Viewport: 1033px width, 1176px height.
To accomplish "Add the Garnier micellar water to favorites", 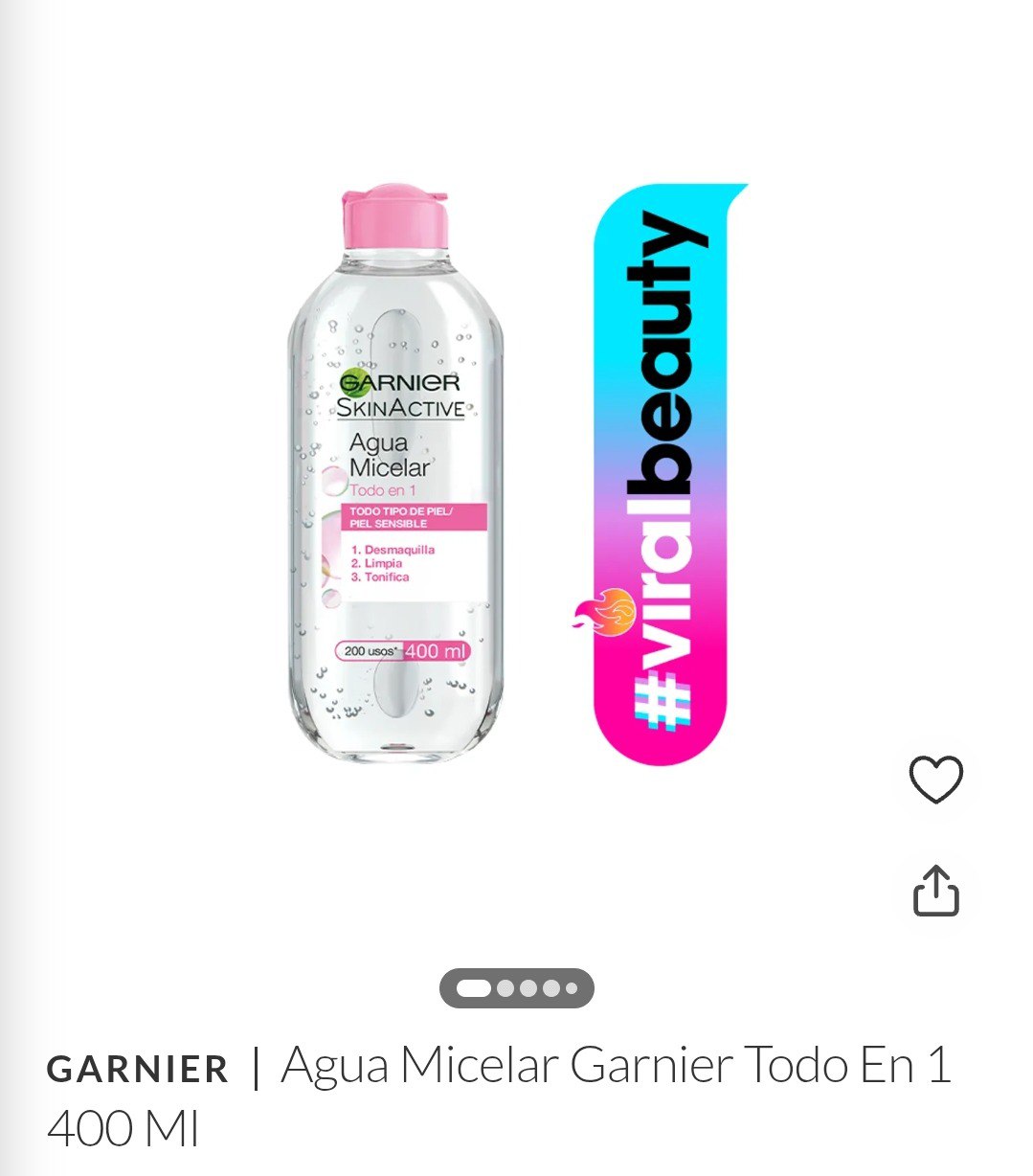I will 935,779.
